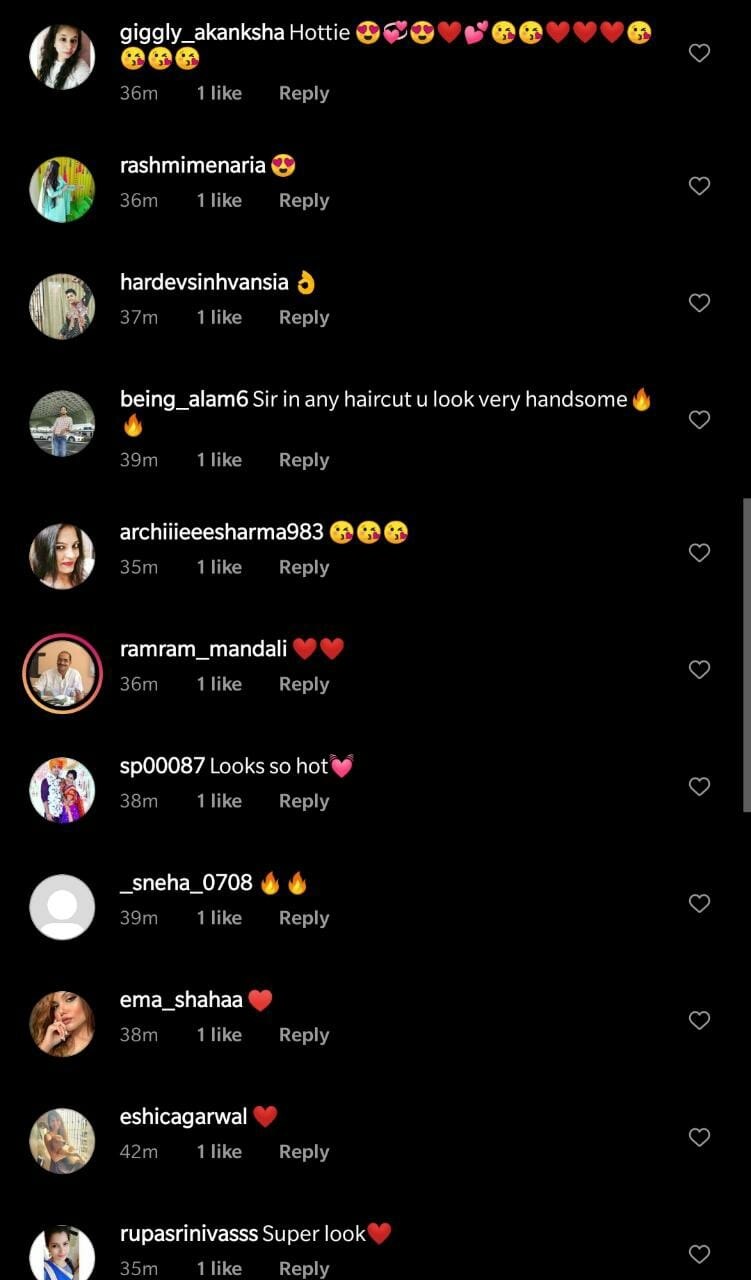Like sp00087's Looks so hot comment
Screen dimensions: 751x1280
[x=699, y=787]
